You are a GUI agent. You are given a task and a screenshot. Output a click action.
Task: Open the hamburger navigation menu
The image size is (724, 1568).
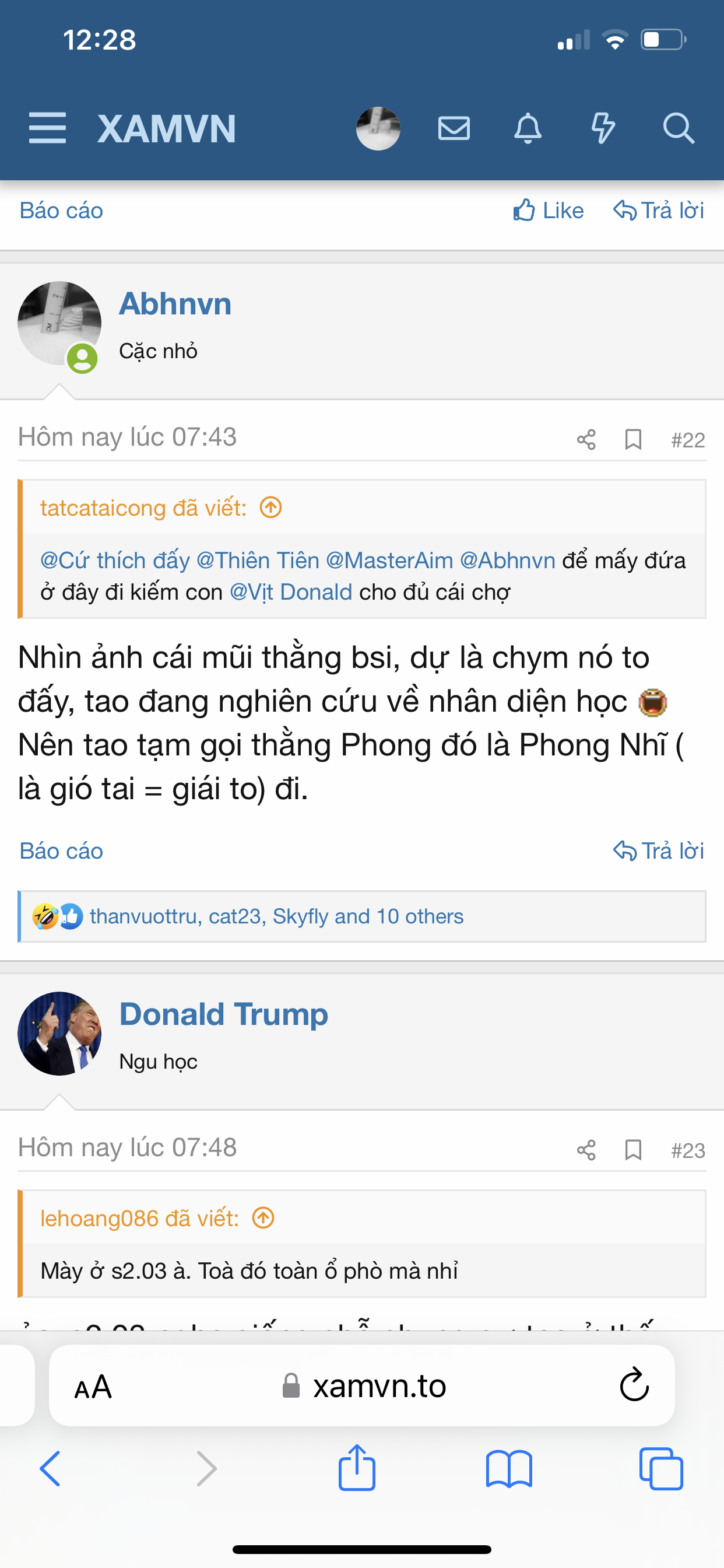click(47, 128)
